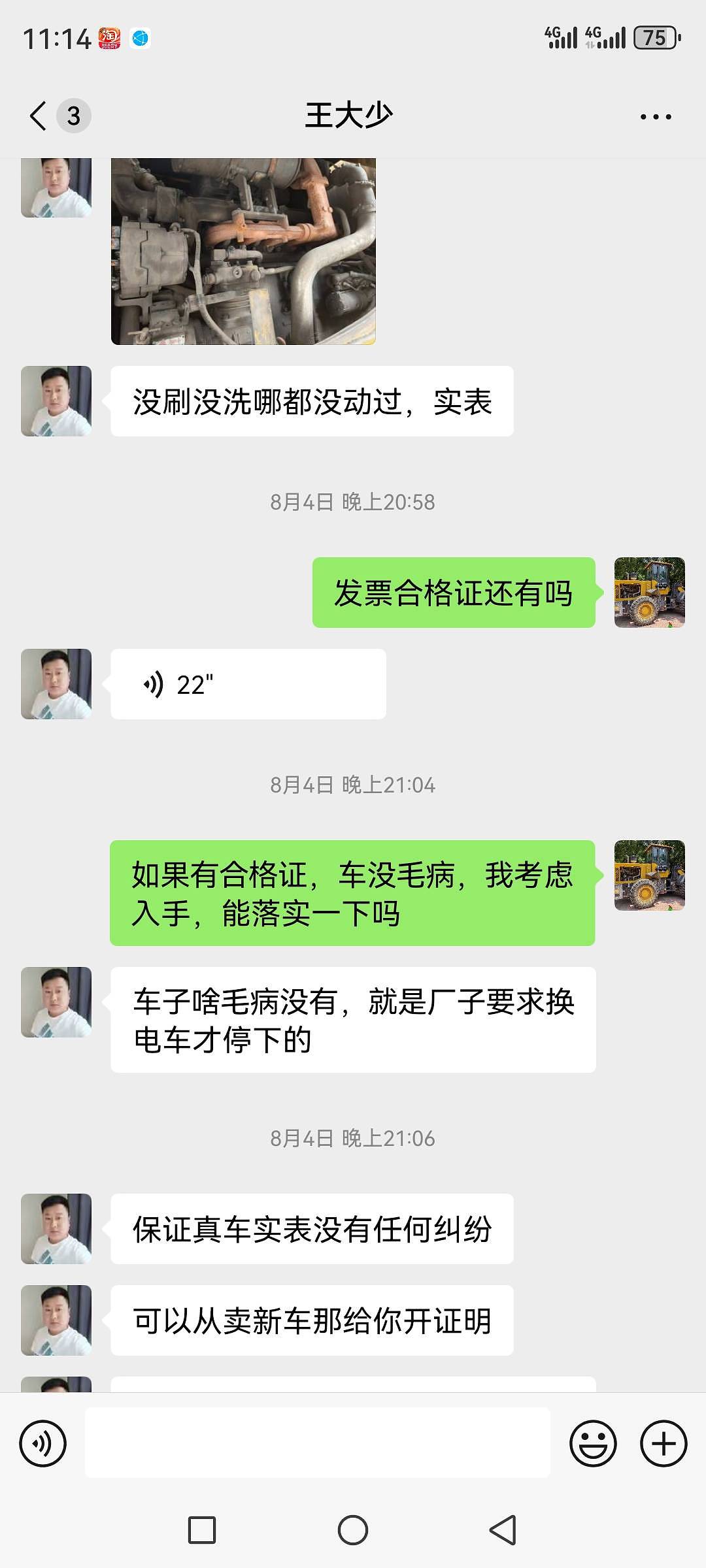Image resolution: width=706 pixels, height=1568 pixels.
Task: Open the three-dot chat info menu
Action: click(x=656, y=117)
